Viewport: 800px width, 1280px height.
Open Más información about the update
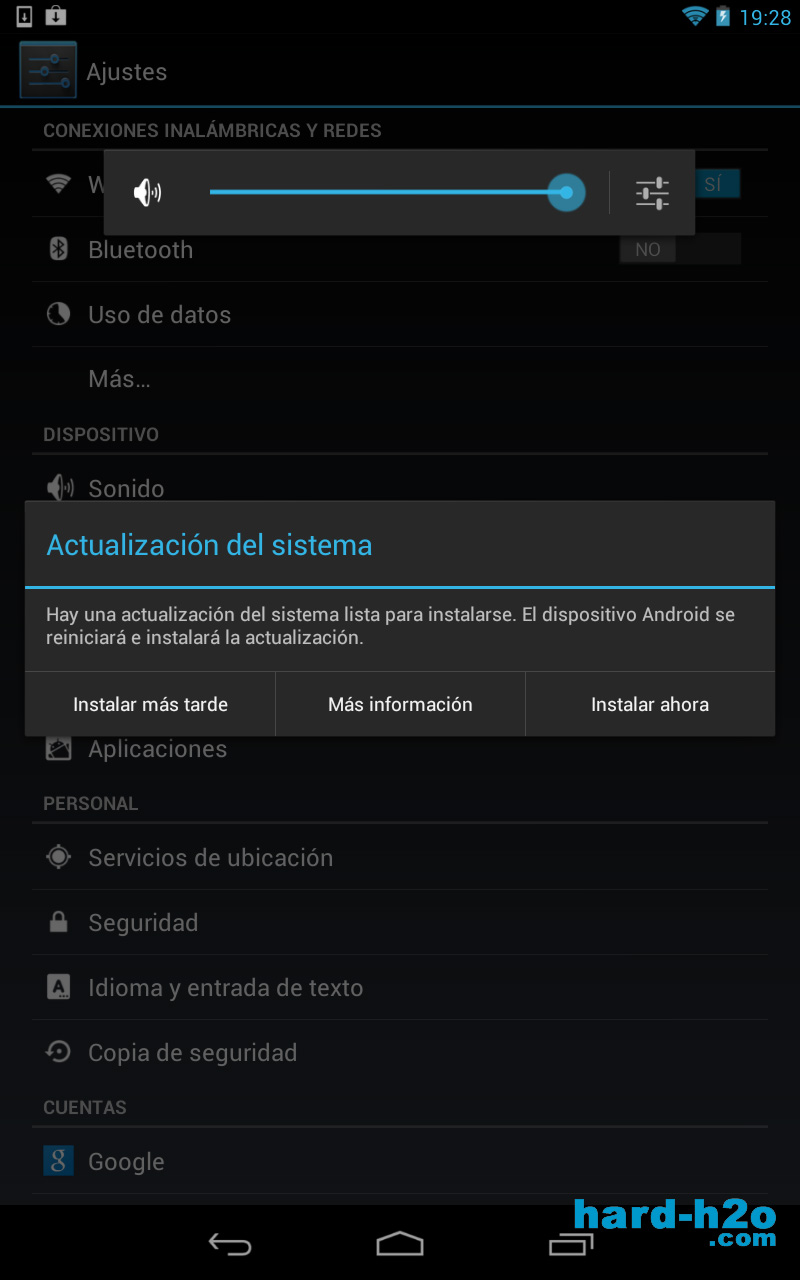point(400,704)
